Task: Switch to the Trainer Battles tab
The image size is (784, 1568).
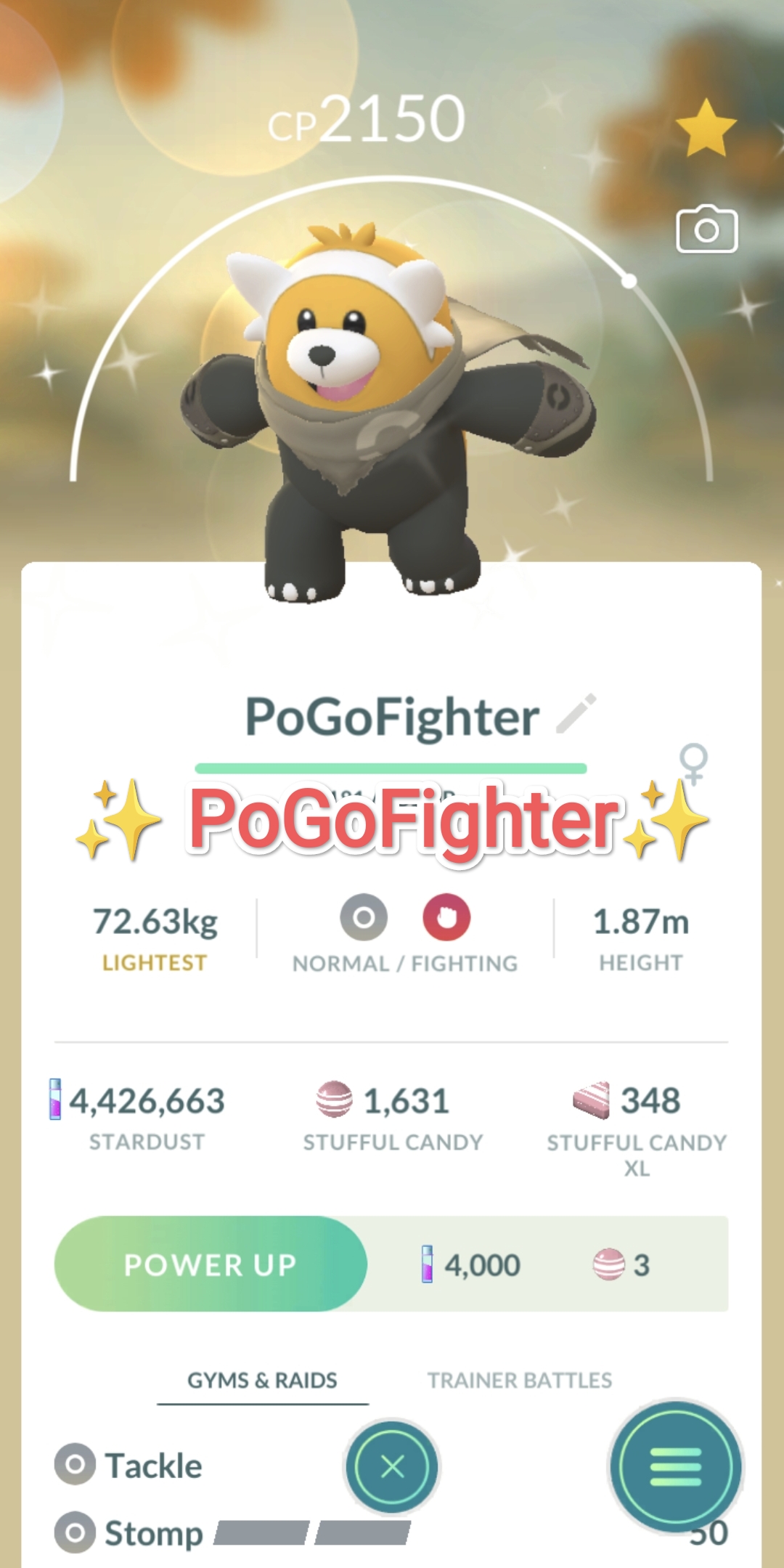Action: [519, 1380]
